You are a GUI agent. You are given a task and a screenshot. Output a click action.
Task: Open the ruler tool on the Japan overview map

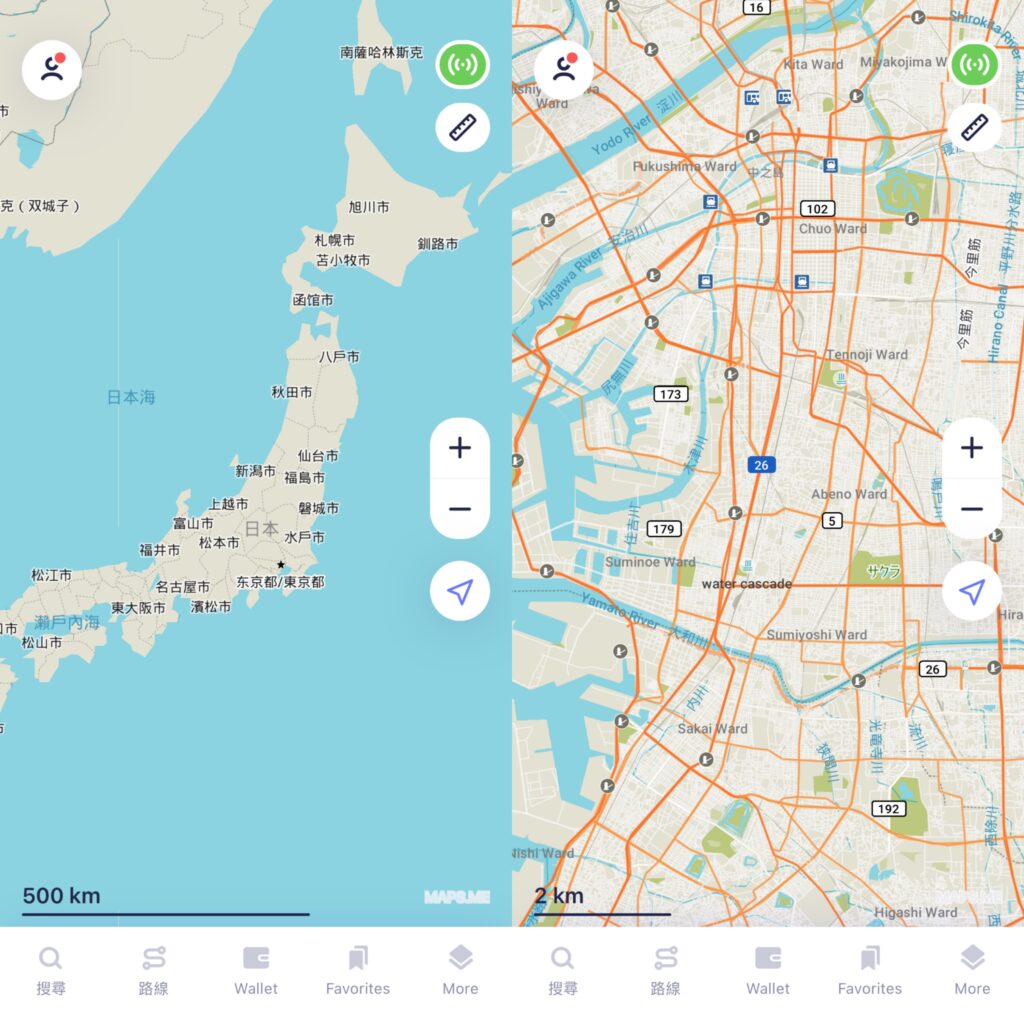(462, 128)
